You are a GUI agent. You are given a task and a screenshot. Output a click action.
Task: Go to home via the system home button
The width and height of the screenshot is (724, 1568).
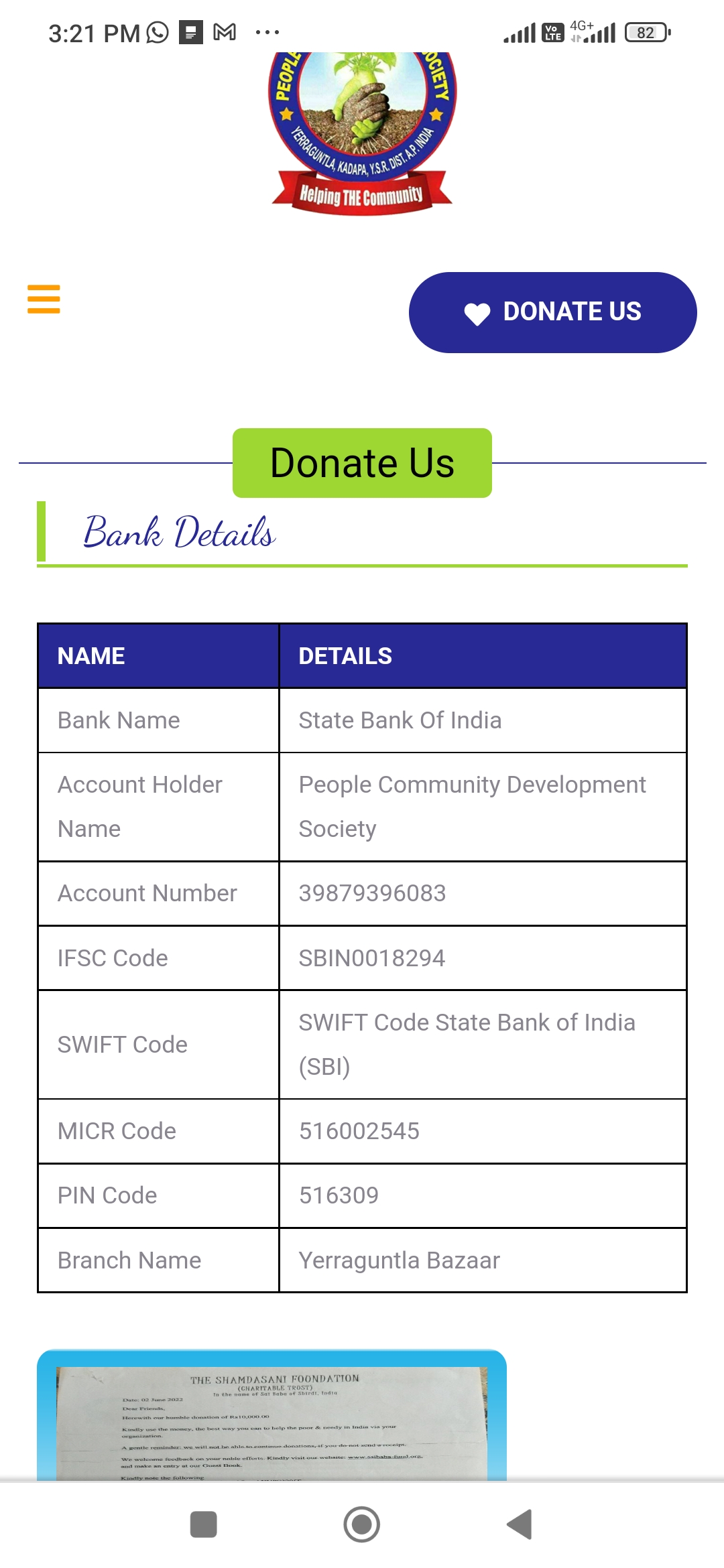(x=362, y=1524)
